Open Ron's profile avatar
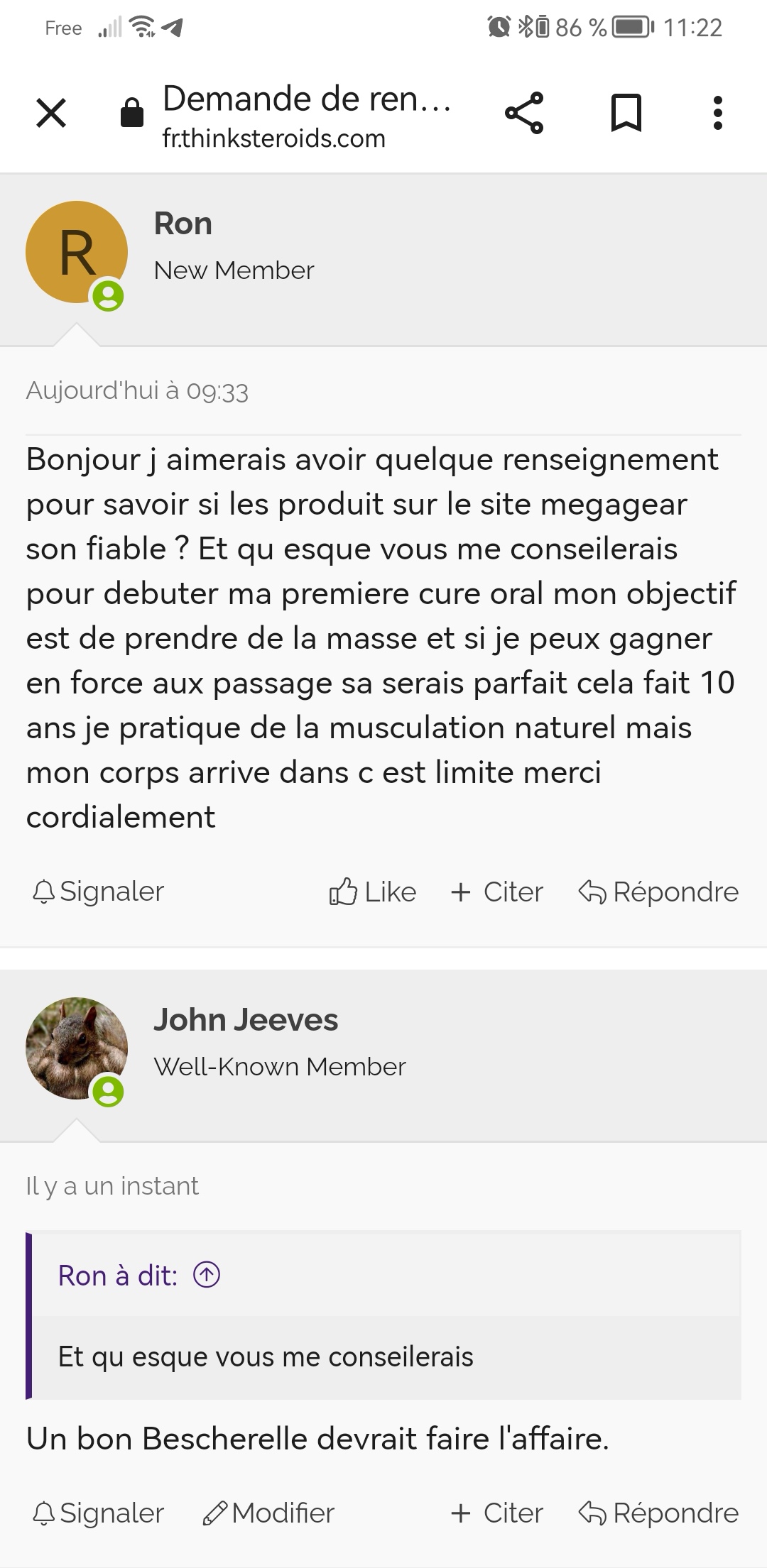Viewport: 767px width, 1568px height. point(77,253)
